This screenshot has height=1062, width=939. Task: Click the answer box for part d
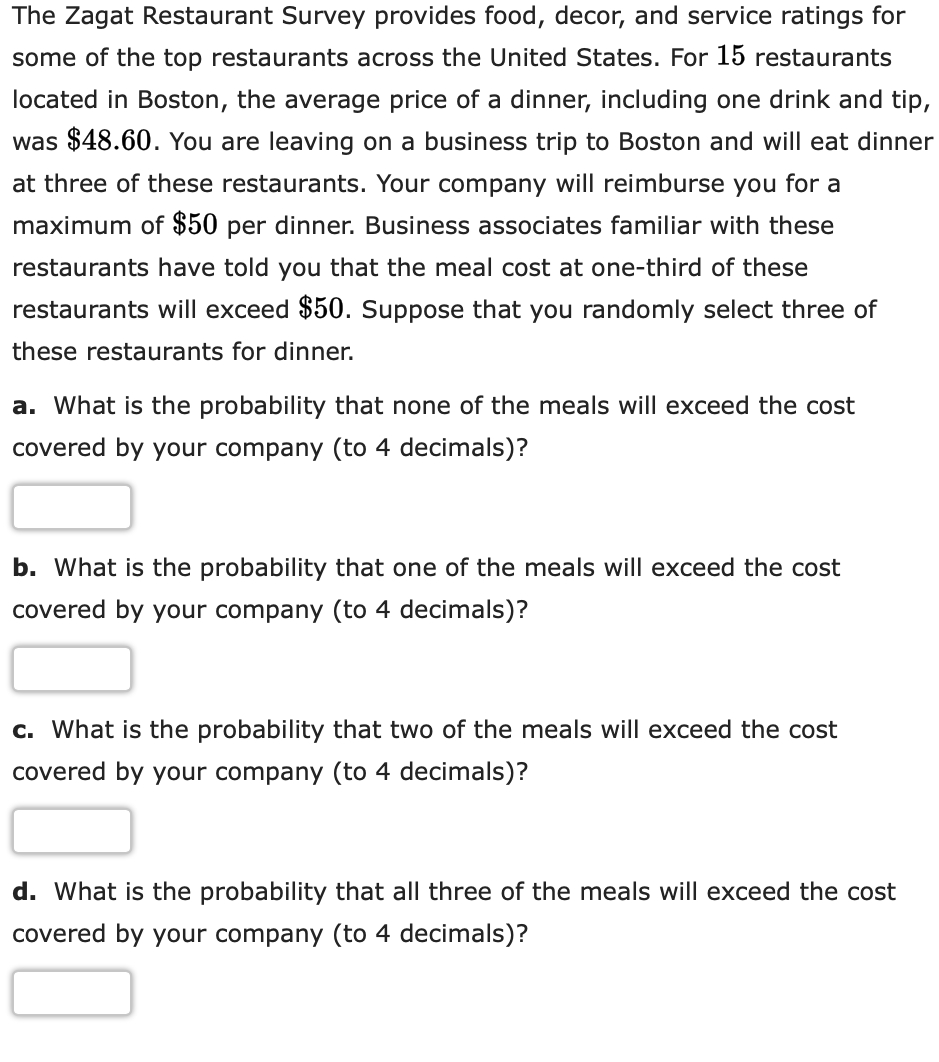(x=71, y=993)
